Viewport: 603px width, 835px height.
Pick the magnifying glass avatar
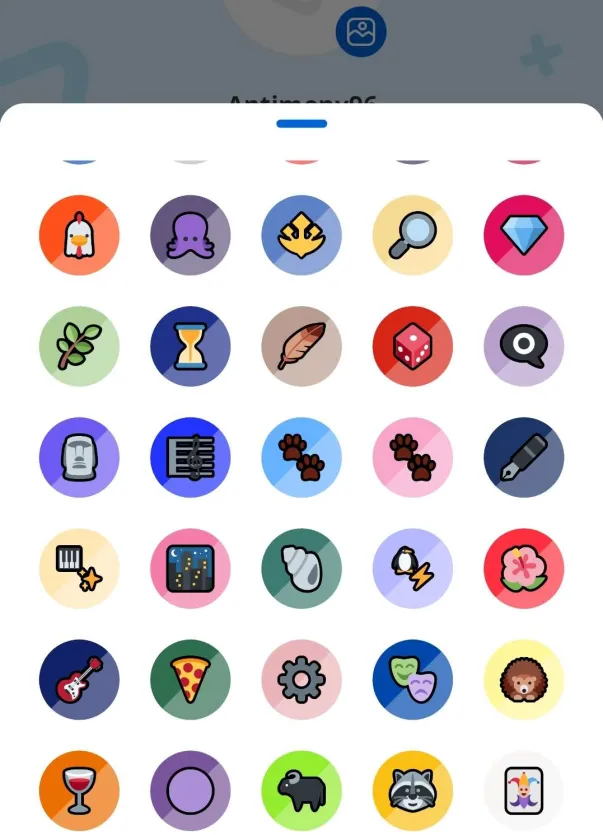[412, 235]
